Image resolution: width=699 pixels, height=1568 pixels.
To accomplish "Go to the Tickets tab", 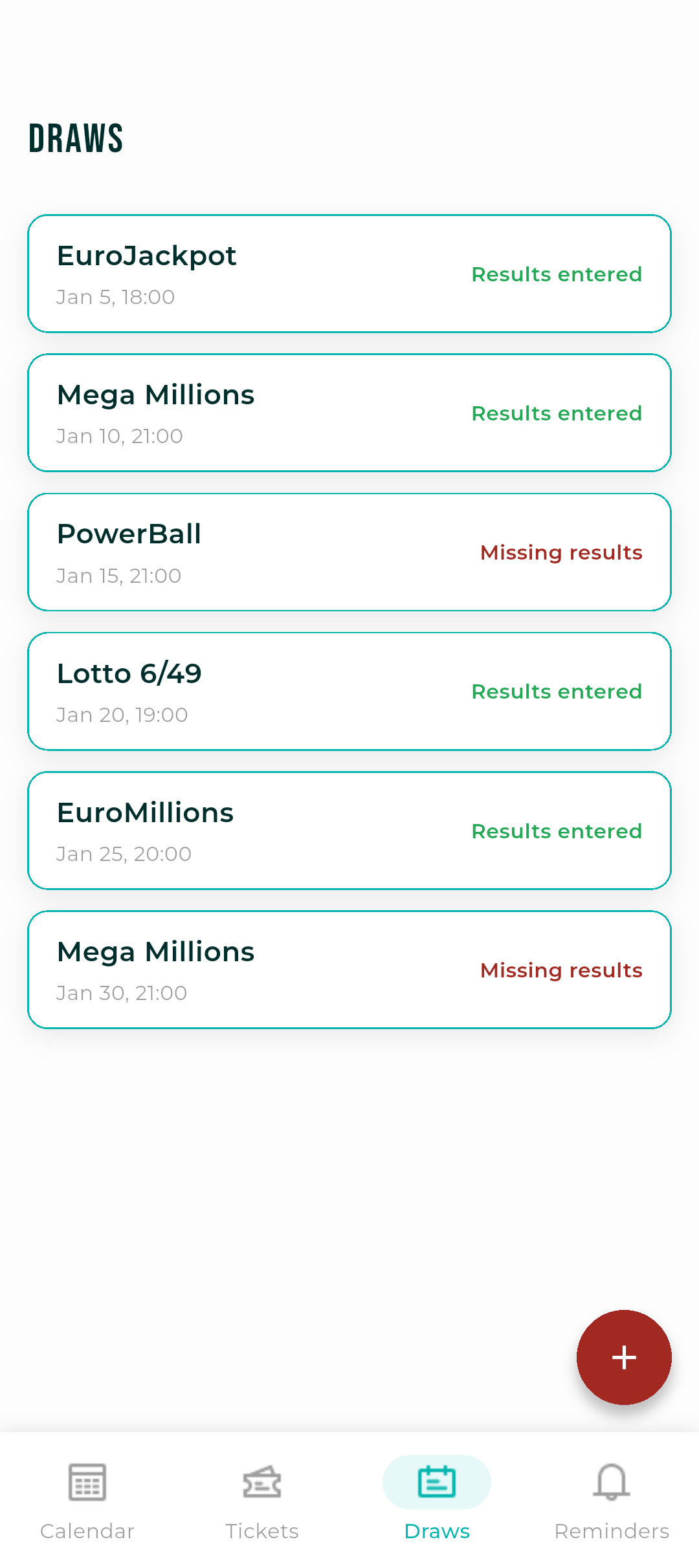I will tap(262, 1499).
